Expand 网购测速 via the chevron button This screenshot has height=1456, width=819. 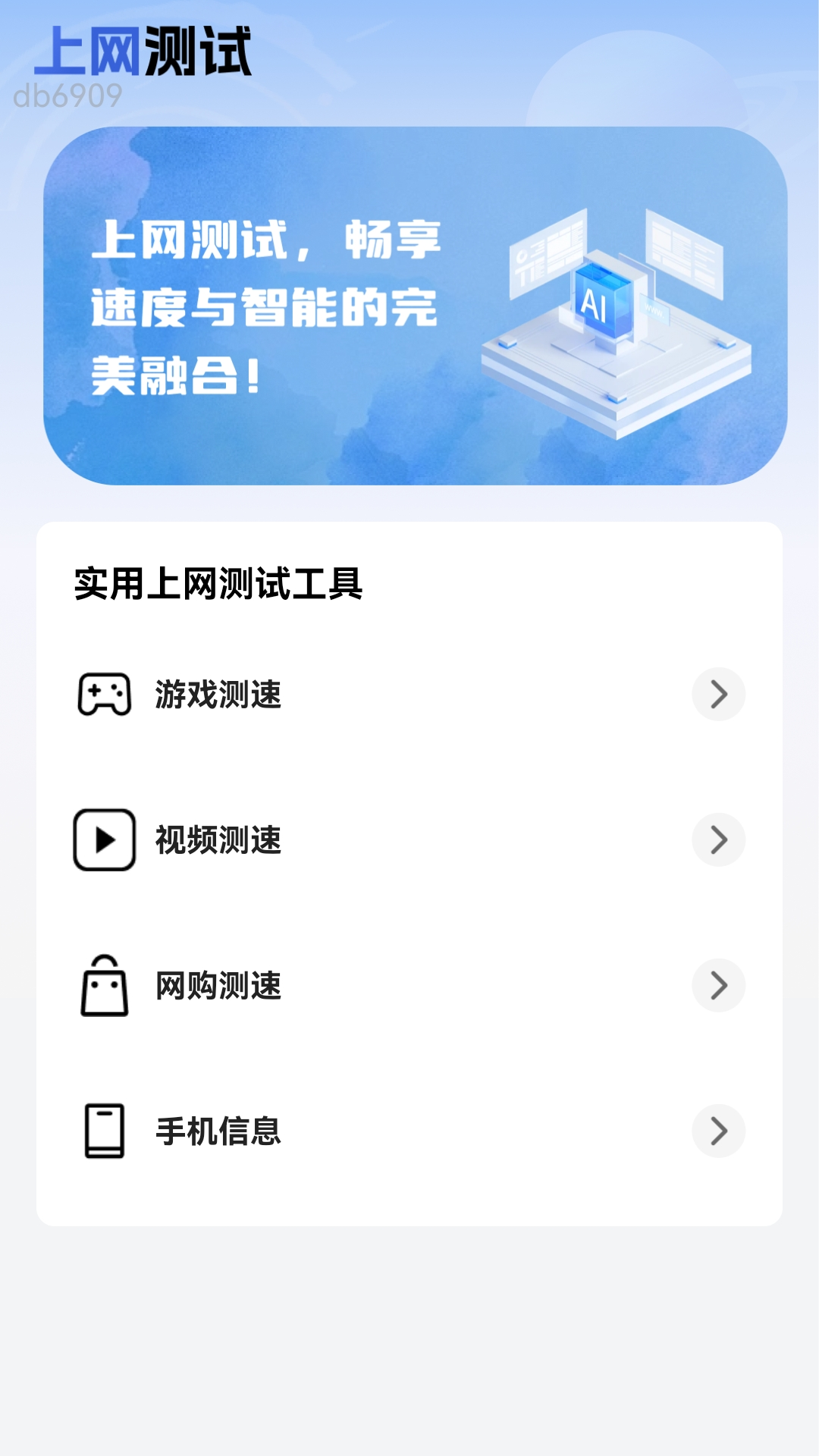click(x=718, y=985)
